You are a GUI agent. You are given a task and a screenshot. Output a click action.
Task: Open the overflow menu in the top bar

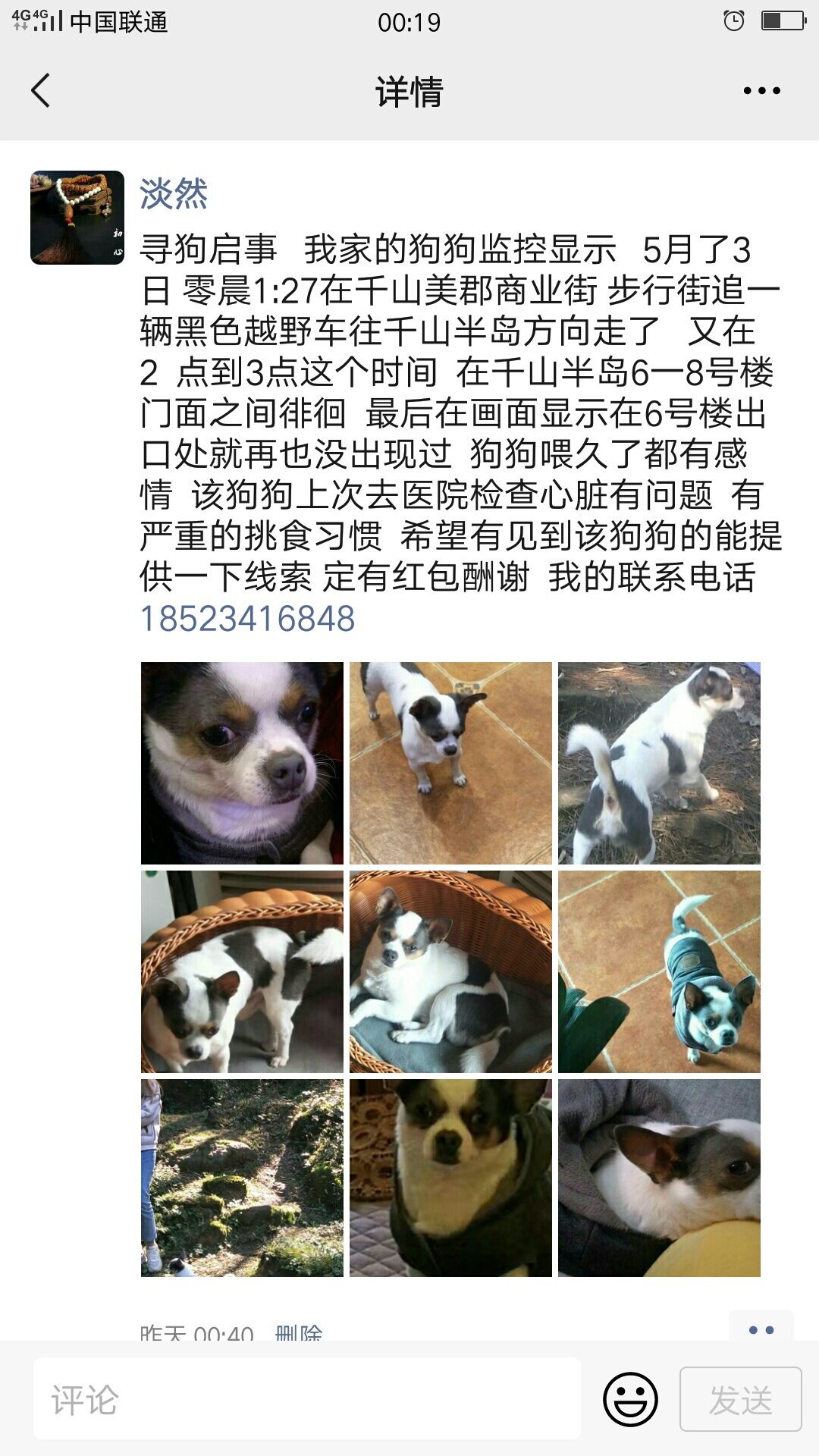tap(761, 91)
